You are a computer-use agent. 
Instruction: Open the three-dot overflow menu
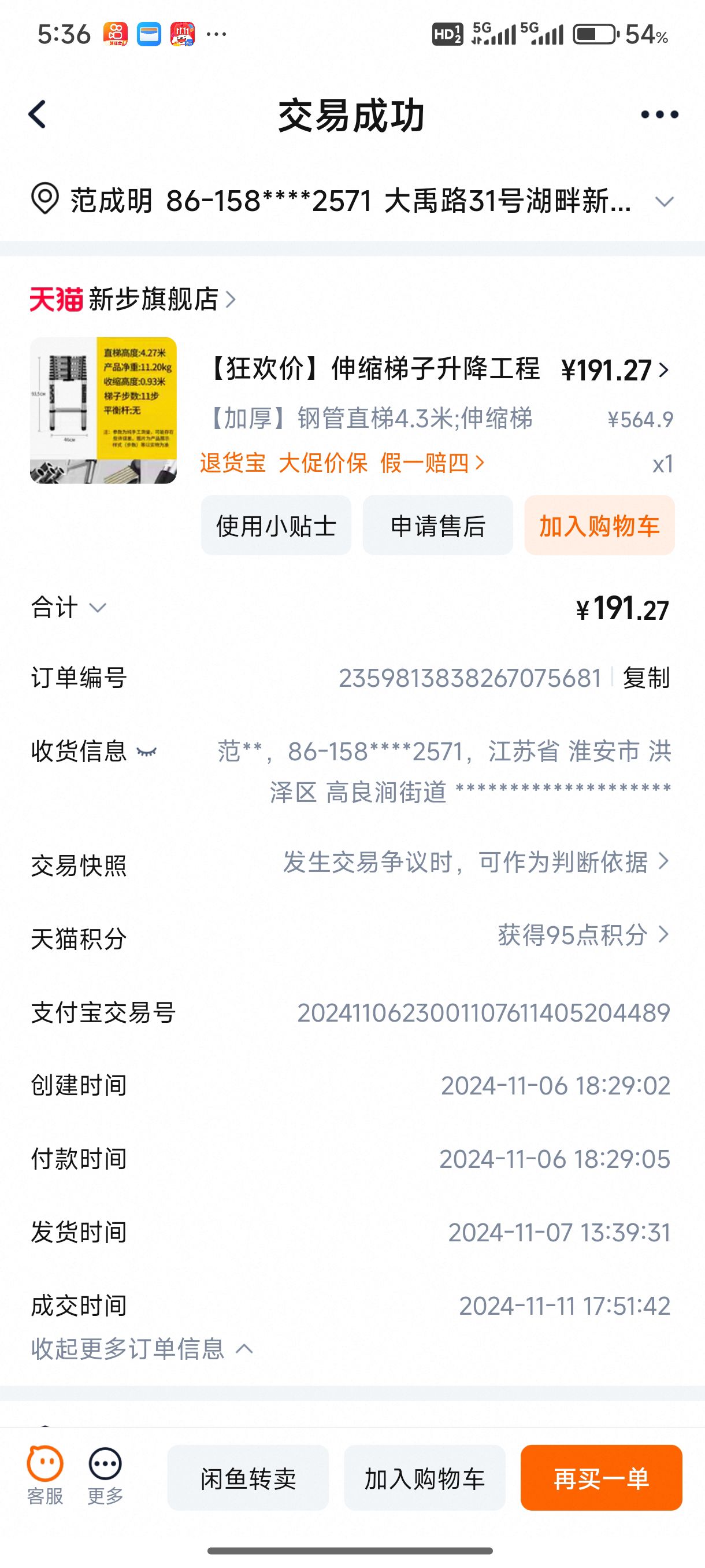(659, 114)
